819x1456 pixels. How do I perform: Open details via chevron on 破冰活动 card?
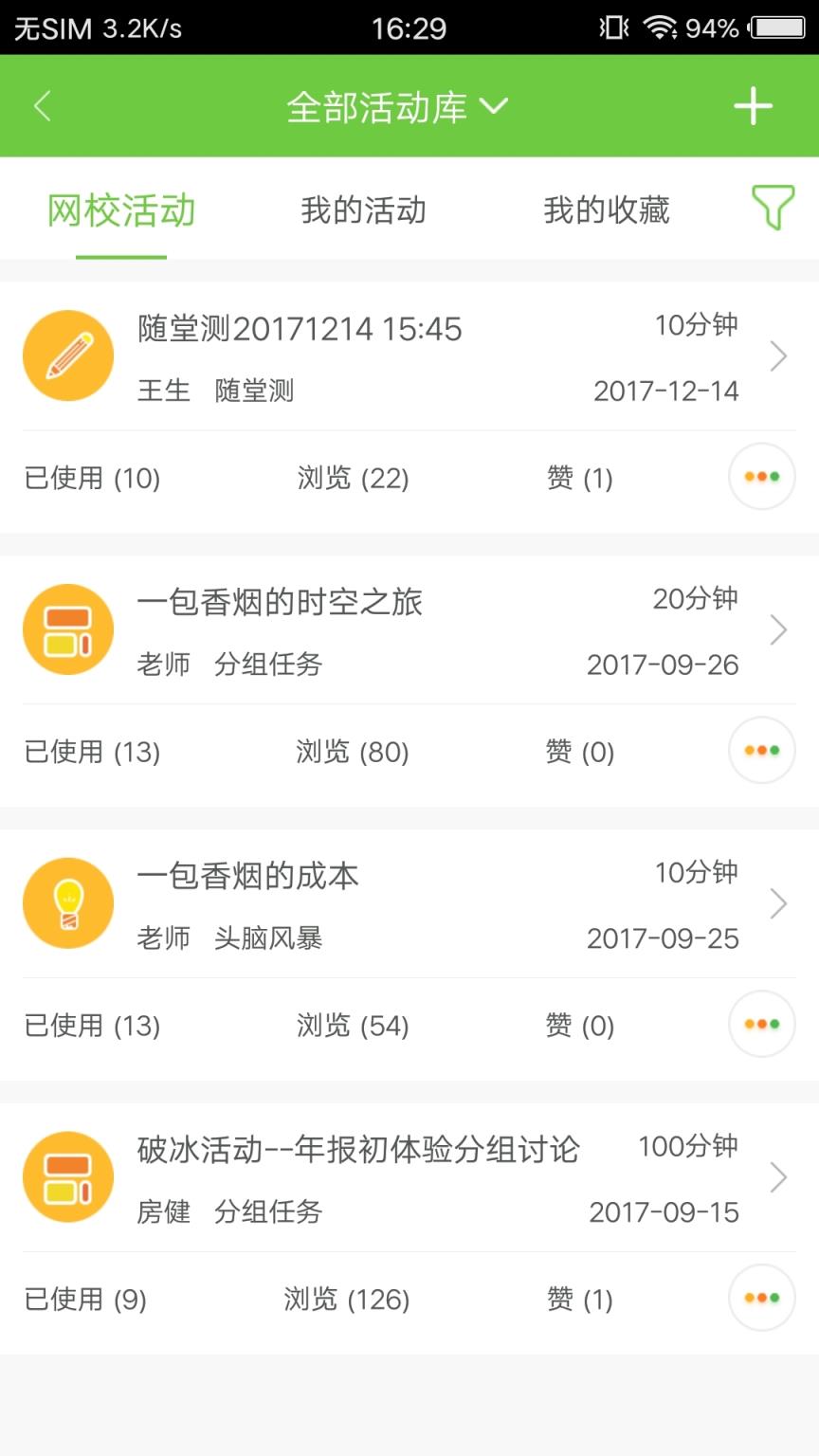[779, 1176]
